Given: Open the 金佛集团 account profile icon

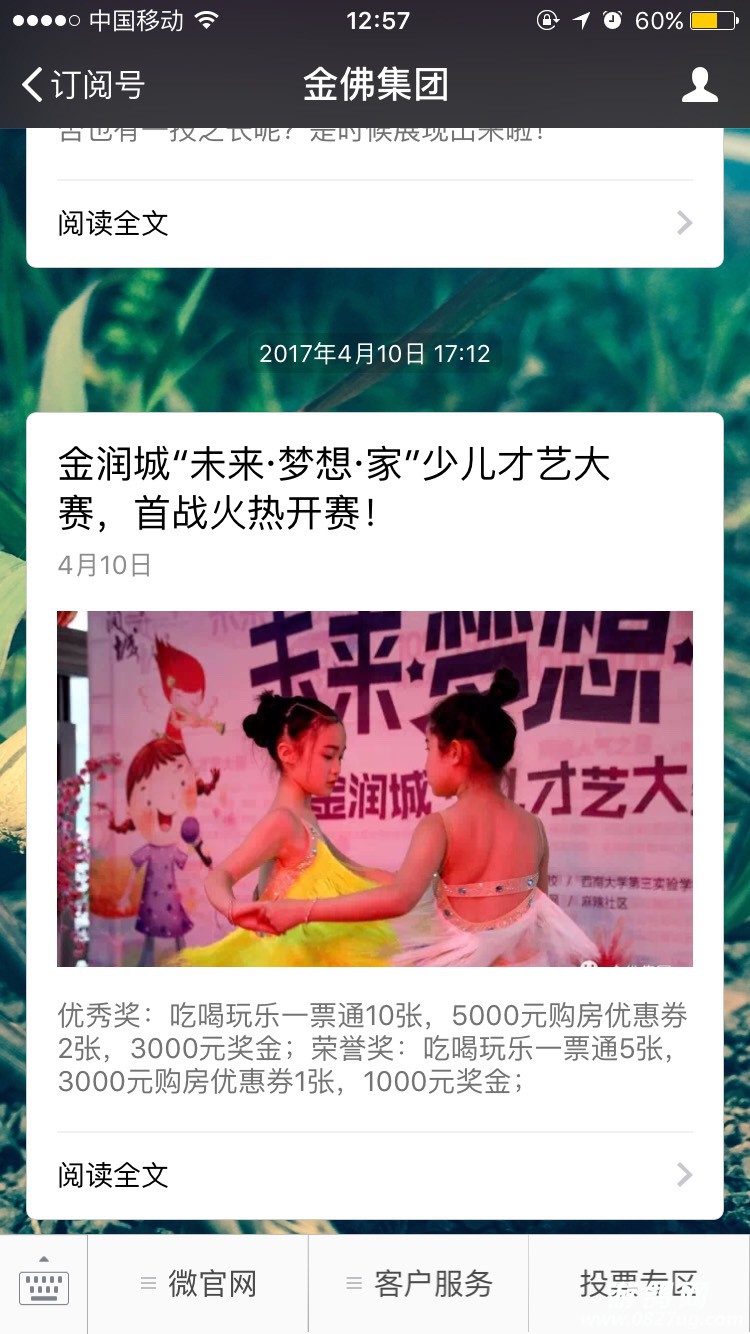Looking at the screenshot, I should pyautogui.click(x=699, y=85).
